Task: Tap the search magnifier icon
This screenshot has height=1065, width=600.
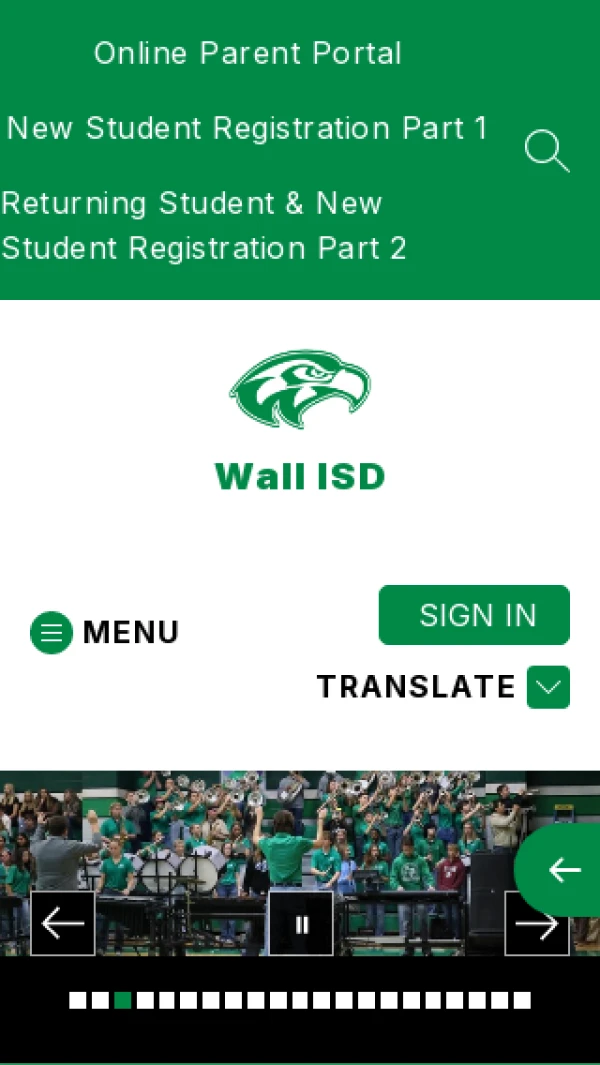Action: (x=546, y=152)
